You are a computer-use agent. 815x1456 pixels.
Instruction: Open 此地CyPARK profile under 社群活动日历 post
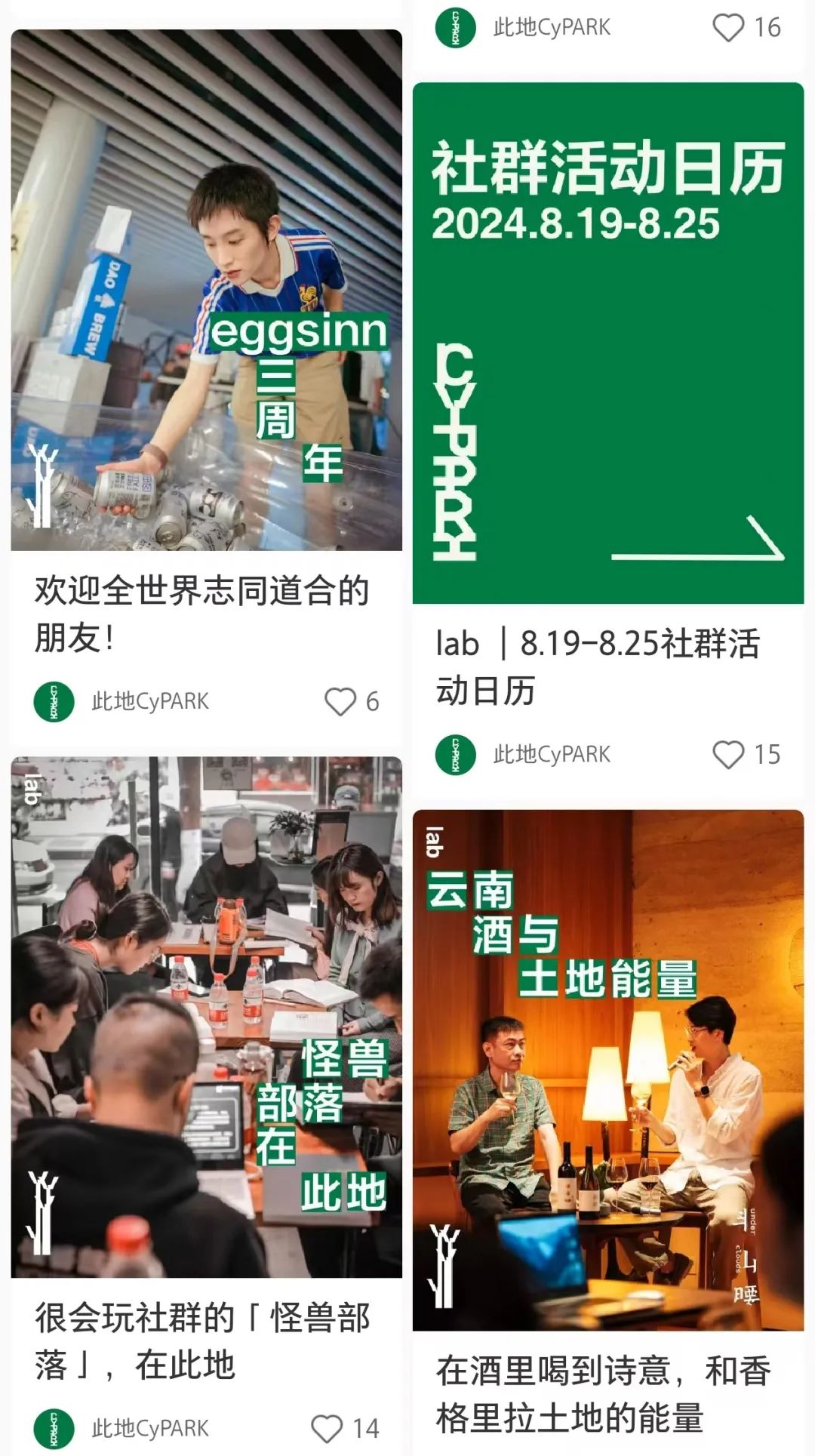coord(523,754)
